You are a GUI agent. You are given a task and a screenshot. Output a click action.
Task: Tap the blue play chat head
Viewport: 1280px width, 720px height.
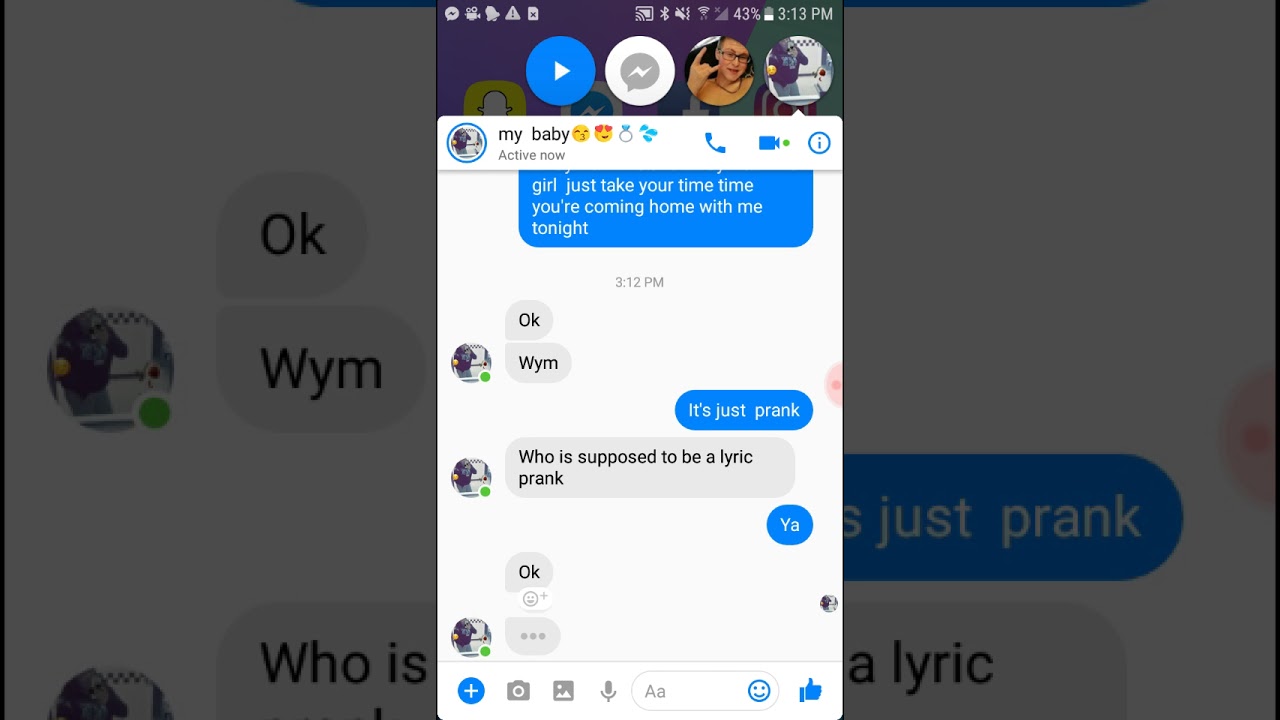click(560, 71)
